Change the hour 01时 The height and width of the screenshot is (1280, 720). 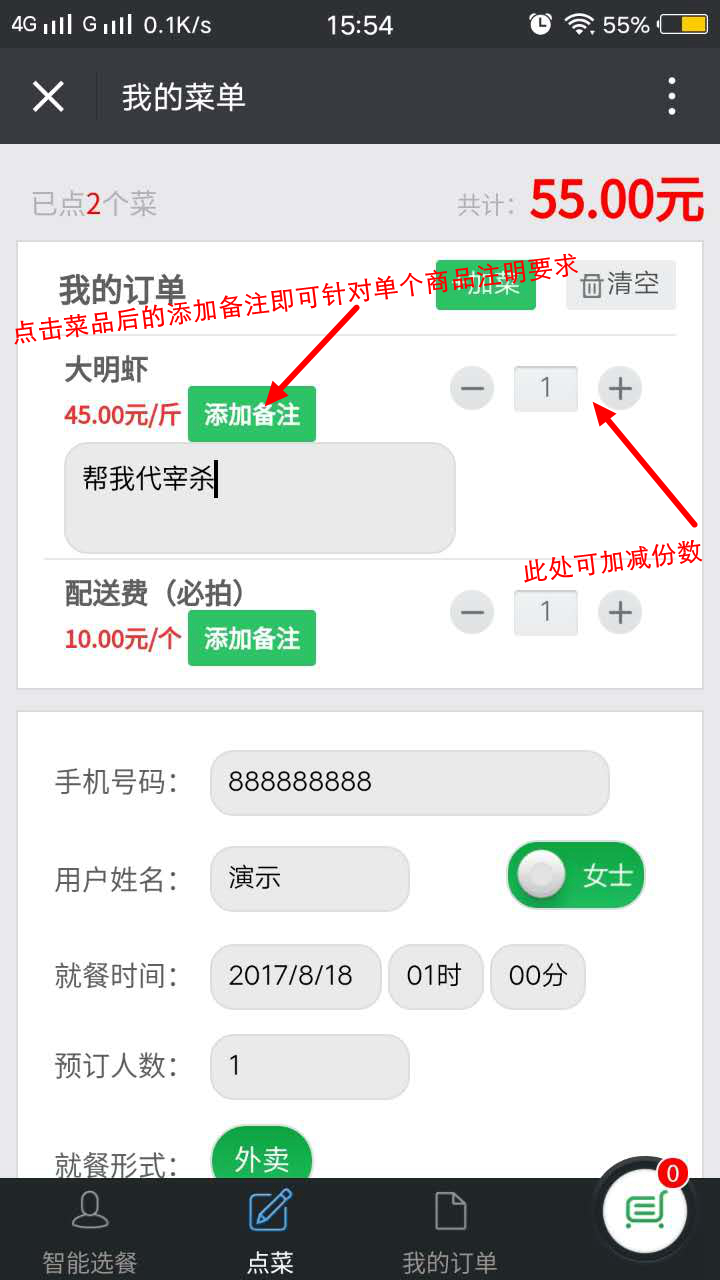click(x=436, y=977)
